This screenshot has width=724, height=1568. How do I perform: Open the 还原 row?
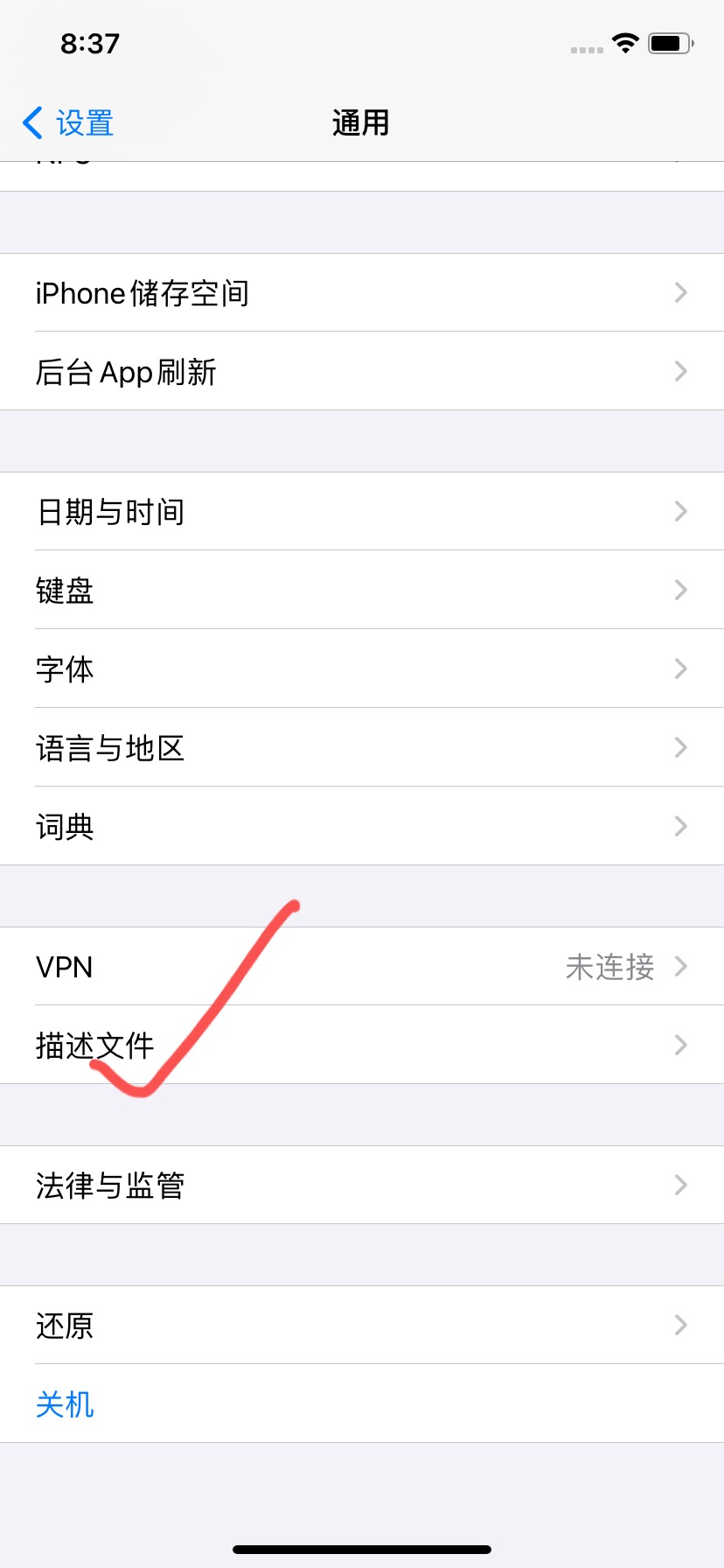click(x=65, y=1325)
